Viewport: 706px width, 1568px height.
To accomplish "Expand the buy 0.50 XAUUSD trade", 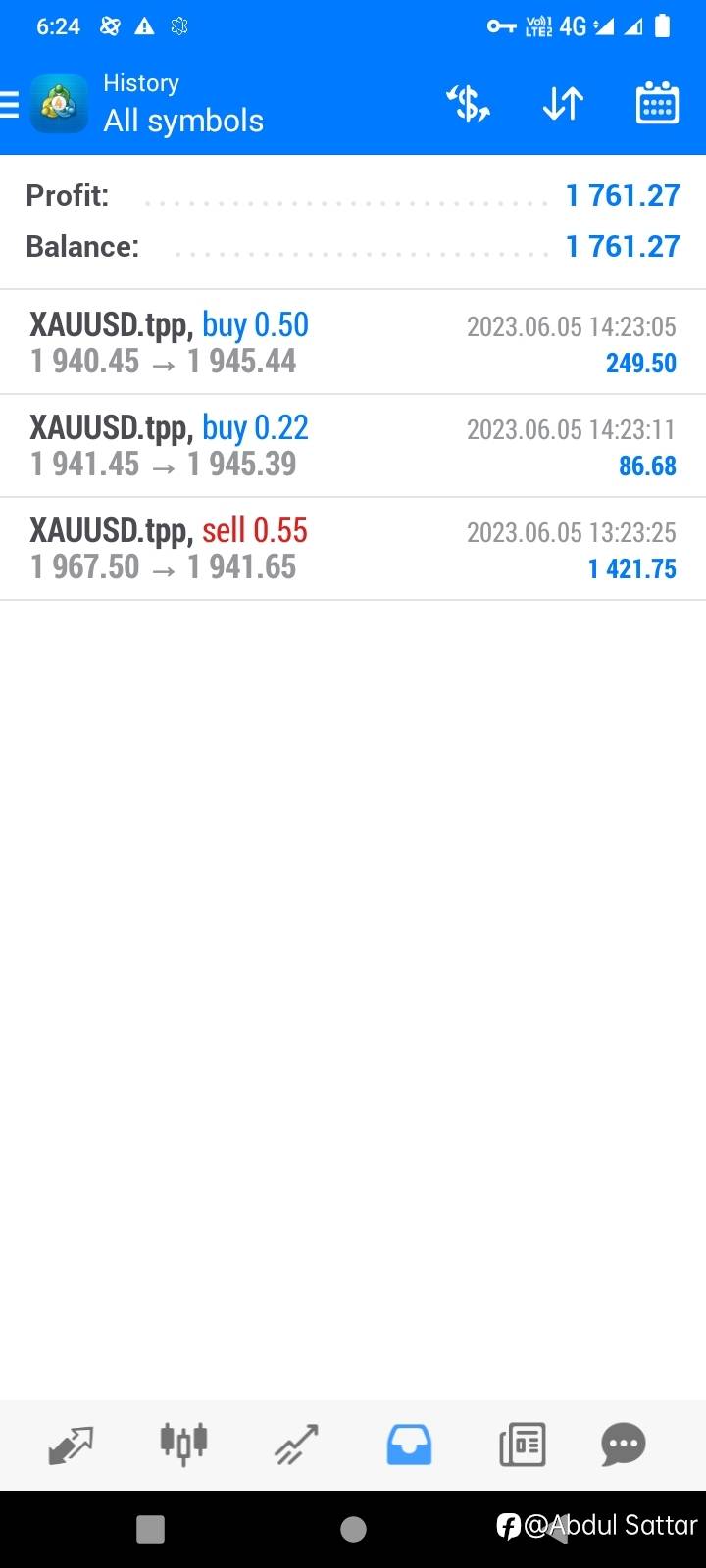I will coord(353,342).
